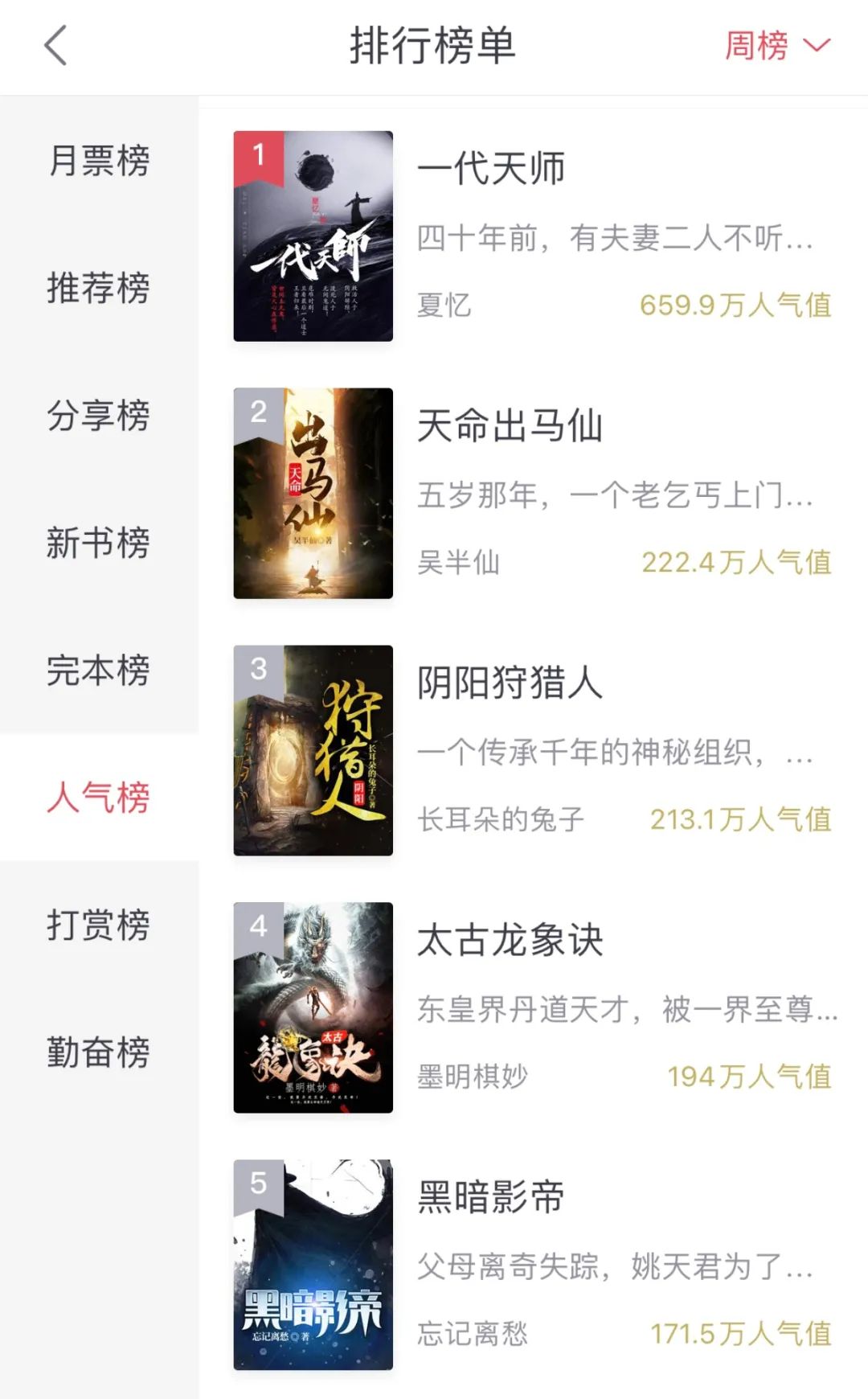Switch to 新书榜

point(99,543)
